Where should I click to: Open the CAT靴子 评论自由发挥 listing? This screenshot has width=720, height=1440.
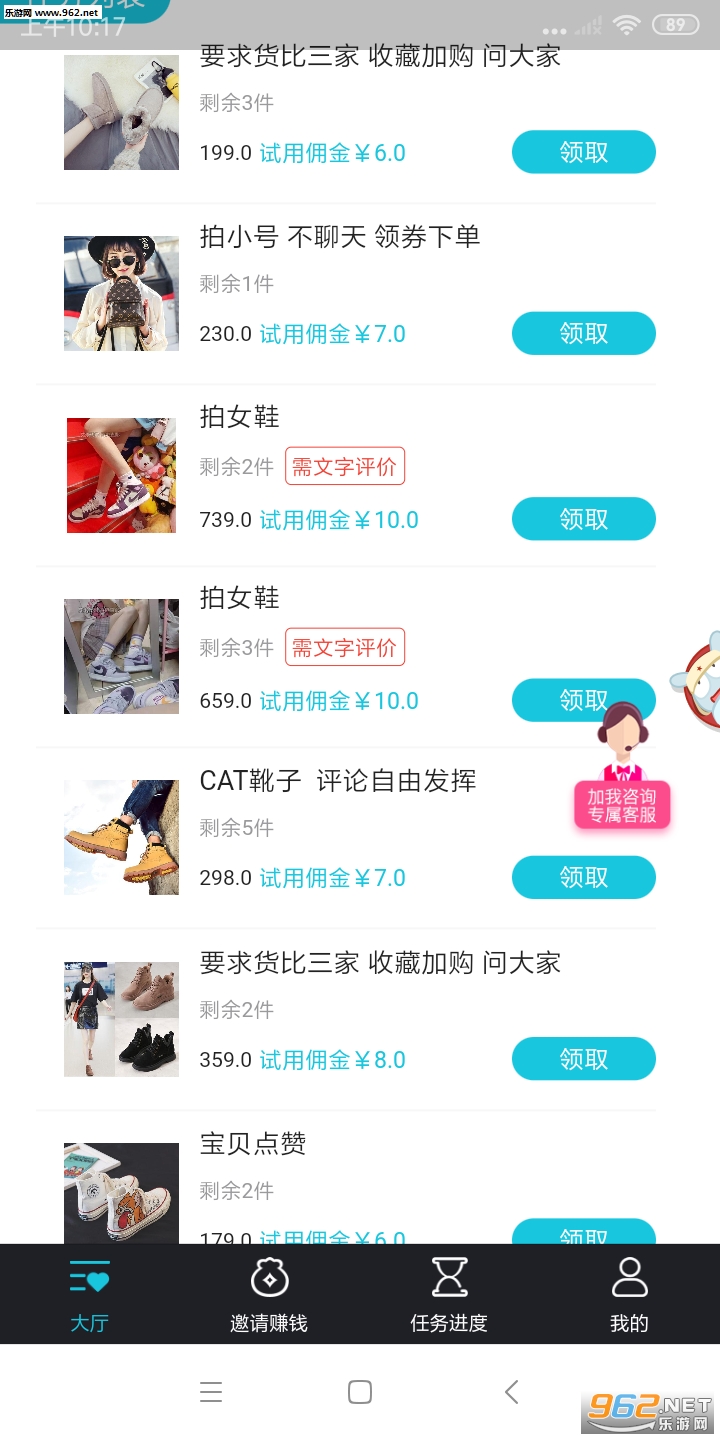coord(338,781)
